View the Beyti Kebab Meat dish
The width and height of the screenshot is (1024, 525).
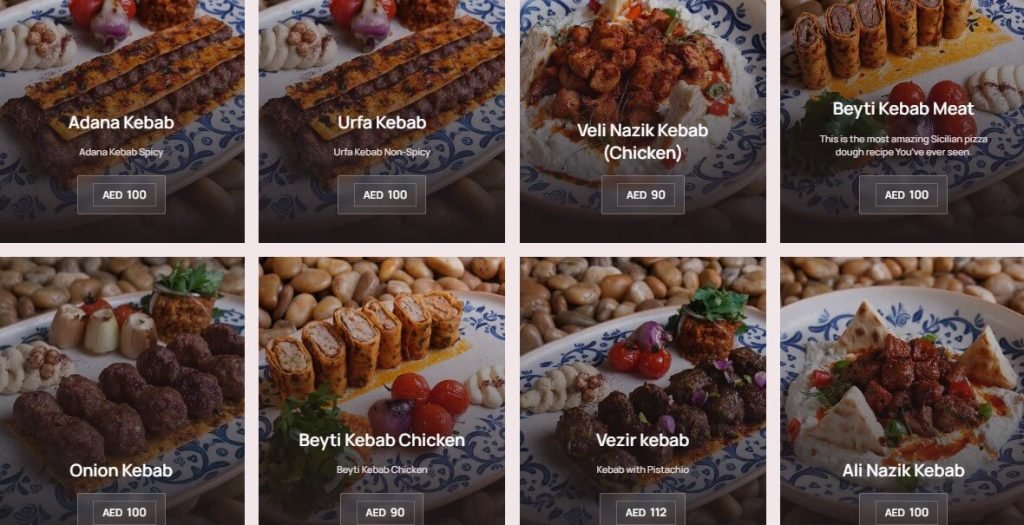pyautogui.click(x=903, y=108)
